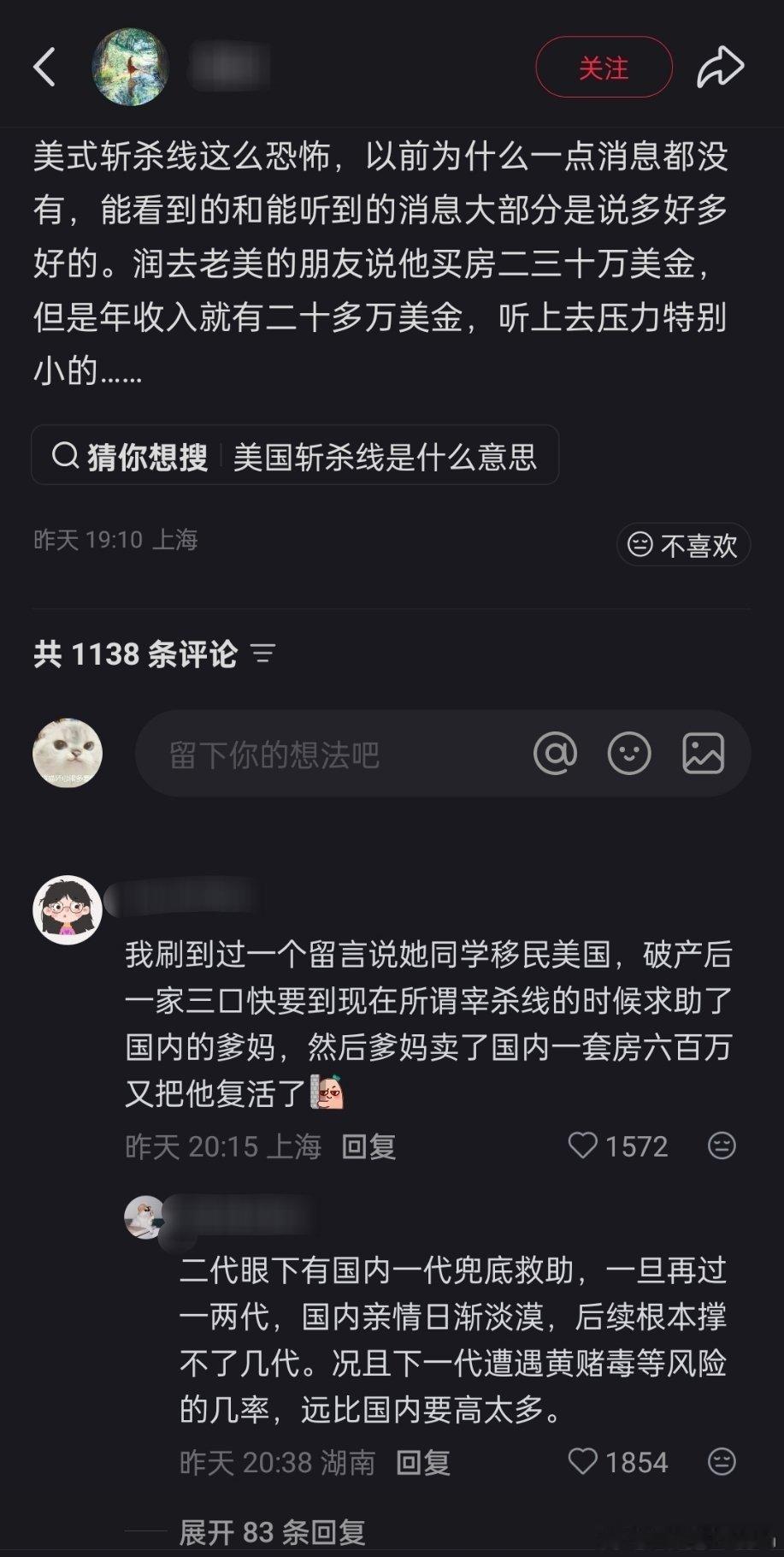The height and width of the screenshot is (1557, 784).
Task: Open the @ mention picker in comment bar
Action: (x=557, y=754)
